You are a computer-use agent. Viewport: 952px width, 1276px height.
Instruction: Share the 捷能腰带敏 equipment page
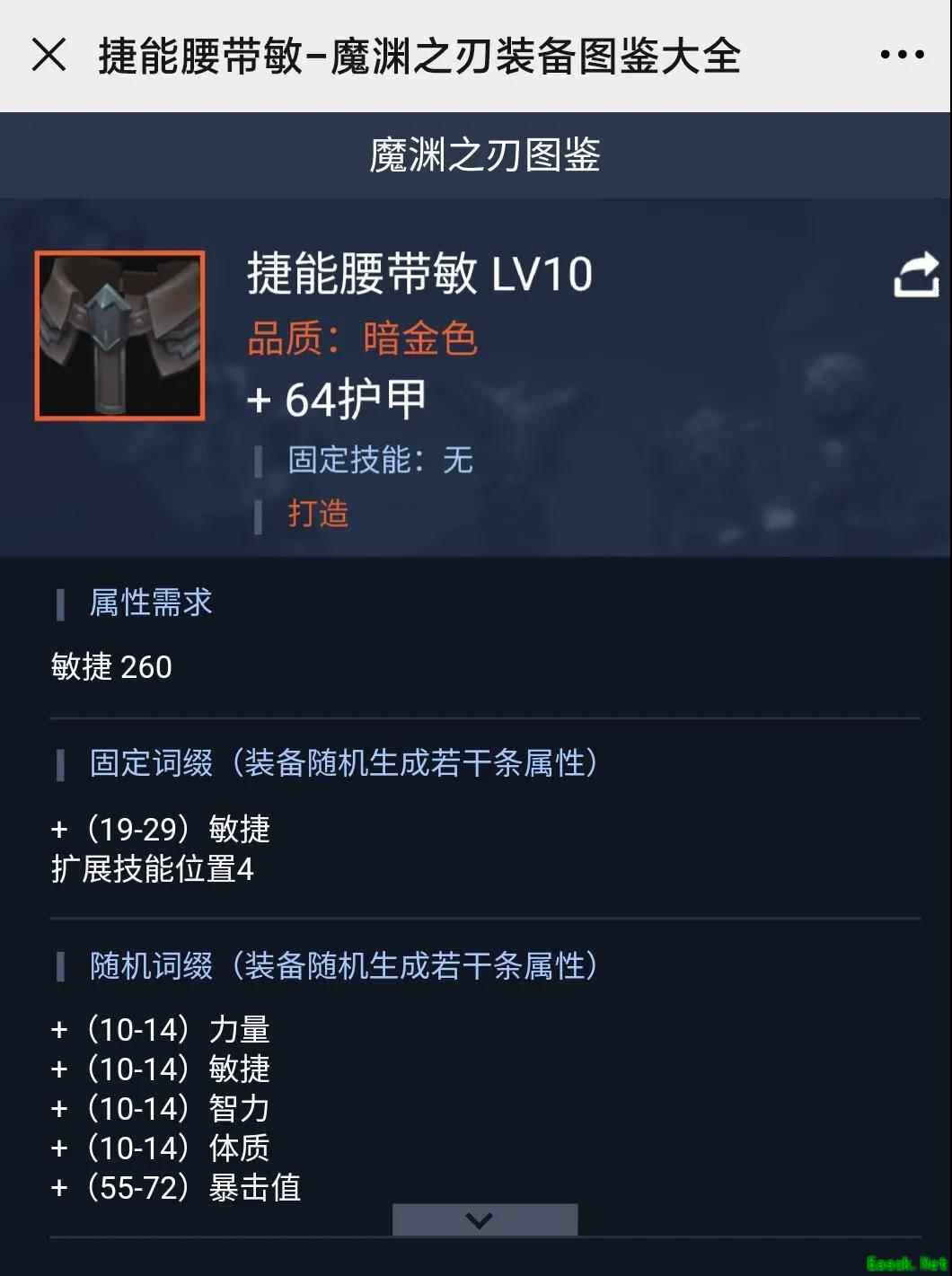tap(915, 276)
